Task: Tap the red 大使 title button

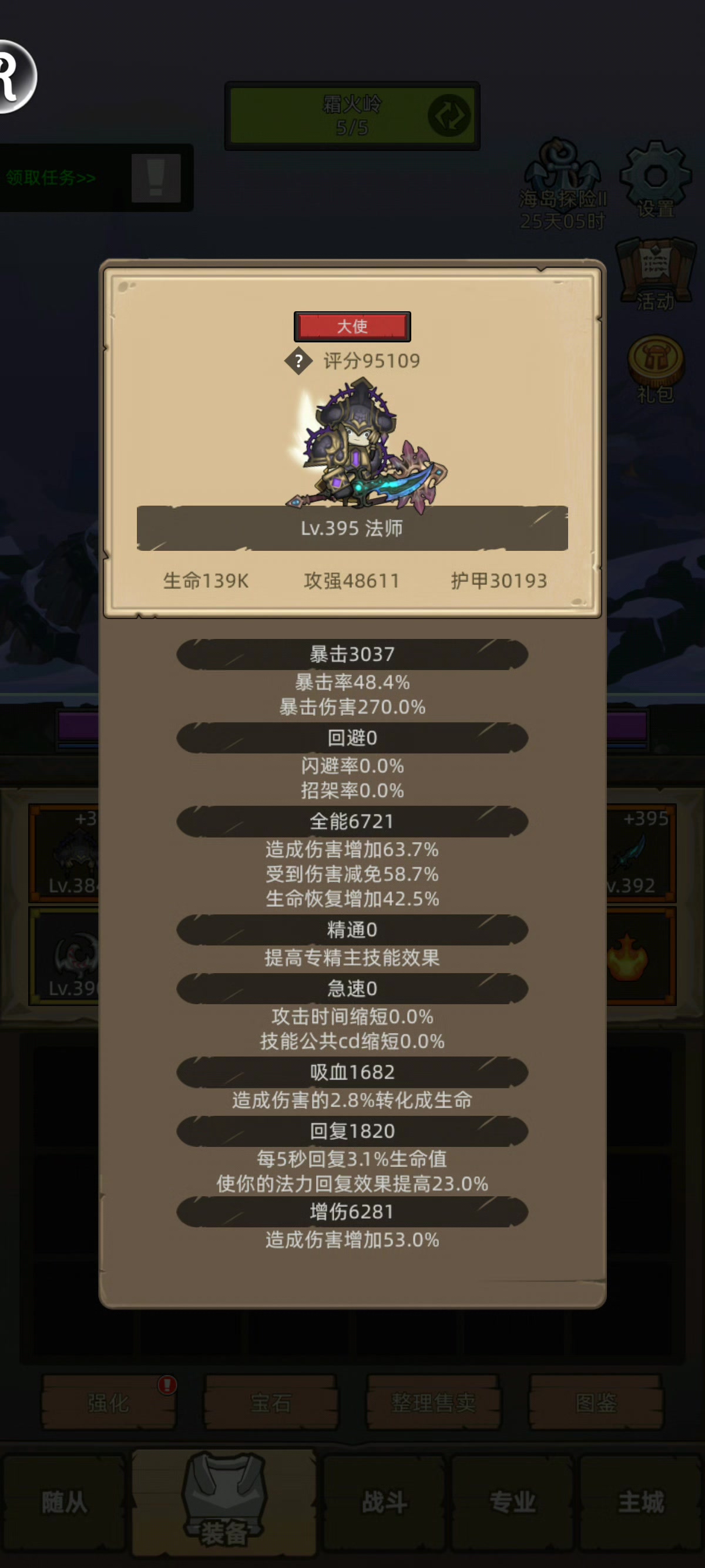Action: coord(352,327)
